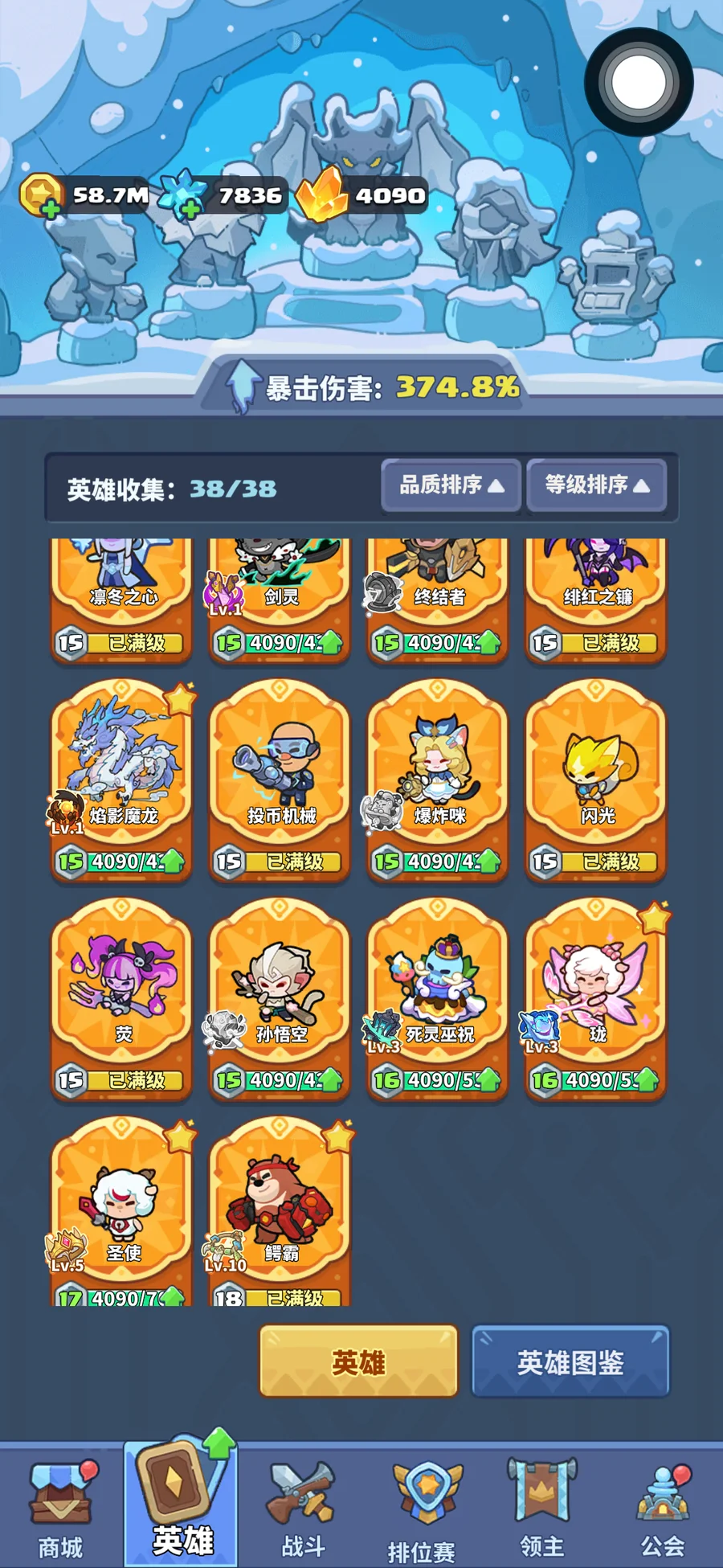The width and height of the screenshot is (723, 1568).
Task: Open the 公会 guild tab
Action: (663, 1509)
